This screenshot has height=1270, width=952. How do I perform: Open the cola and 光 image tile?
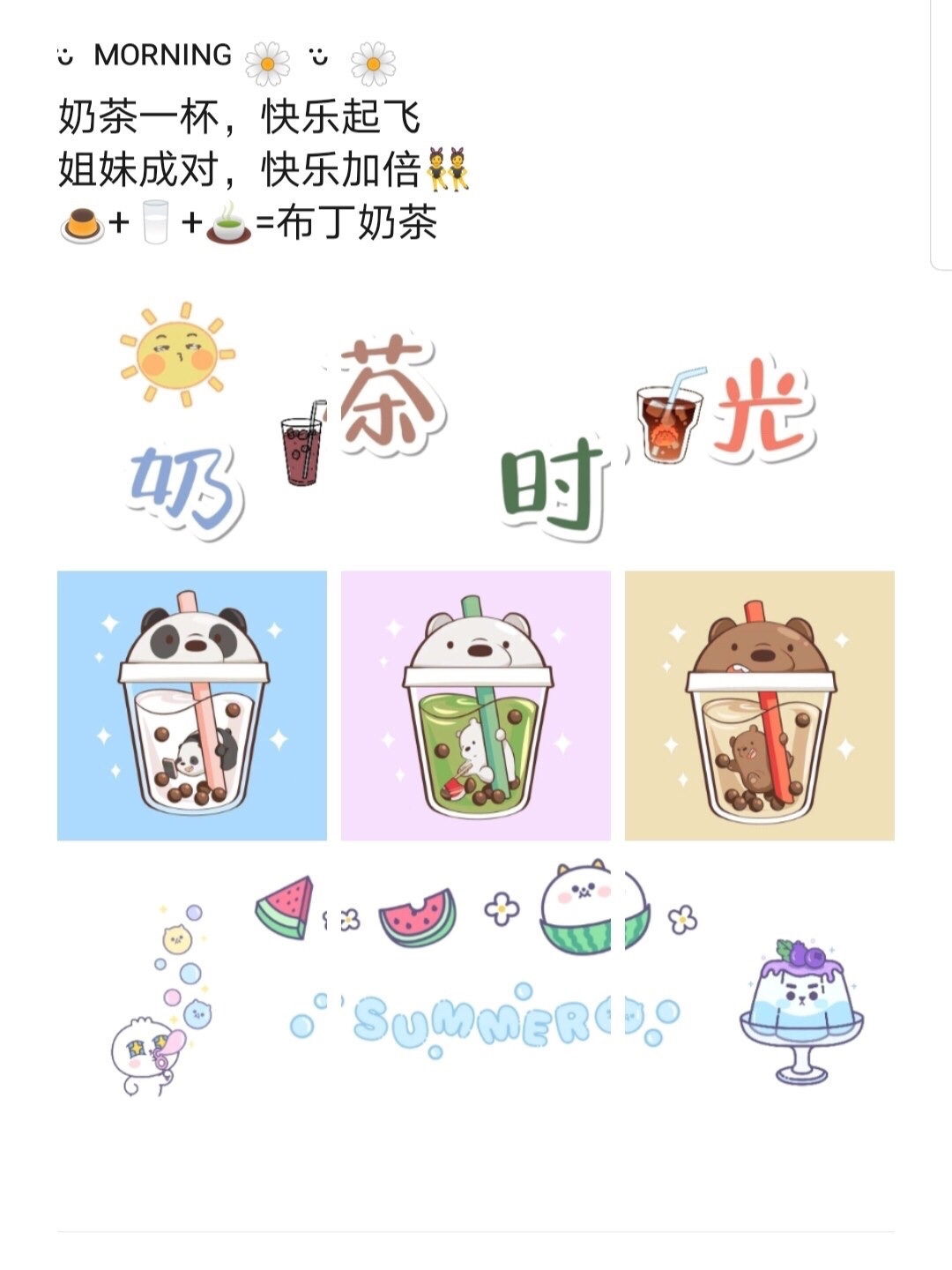[760, 422]
